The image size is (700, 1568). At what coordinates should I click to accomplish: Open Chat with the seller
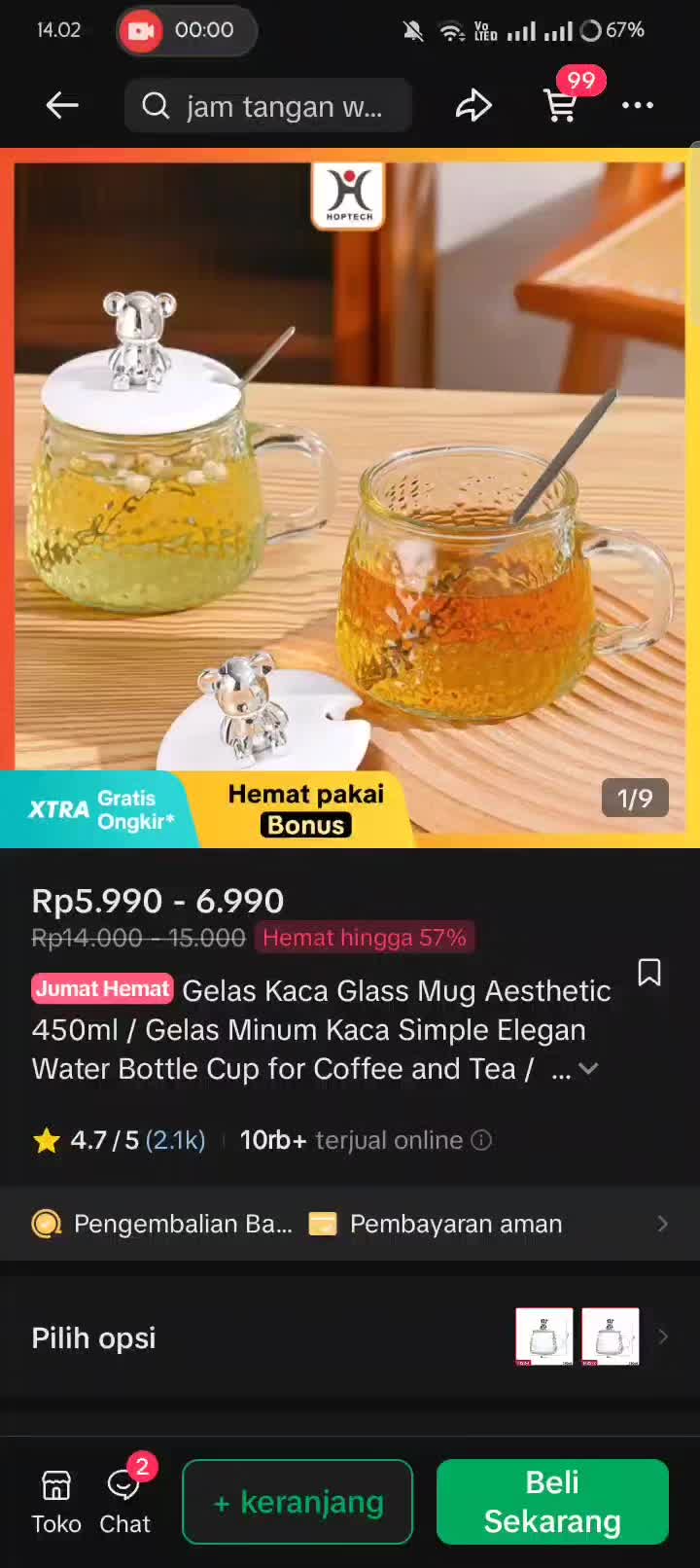pos(125,1502)
